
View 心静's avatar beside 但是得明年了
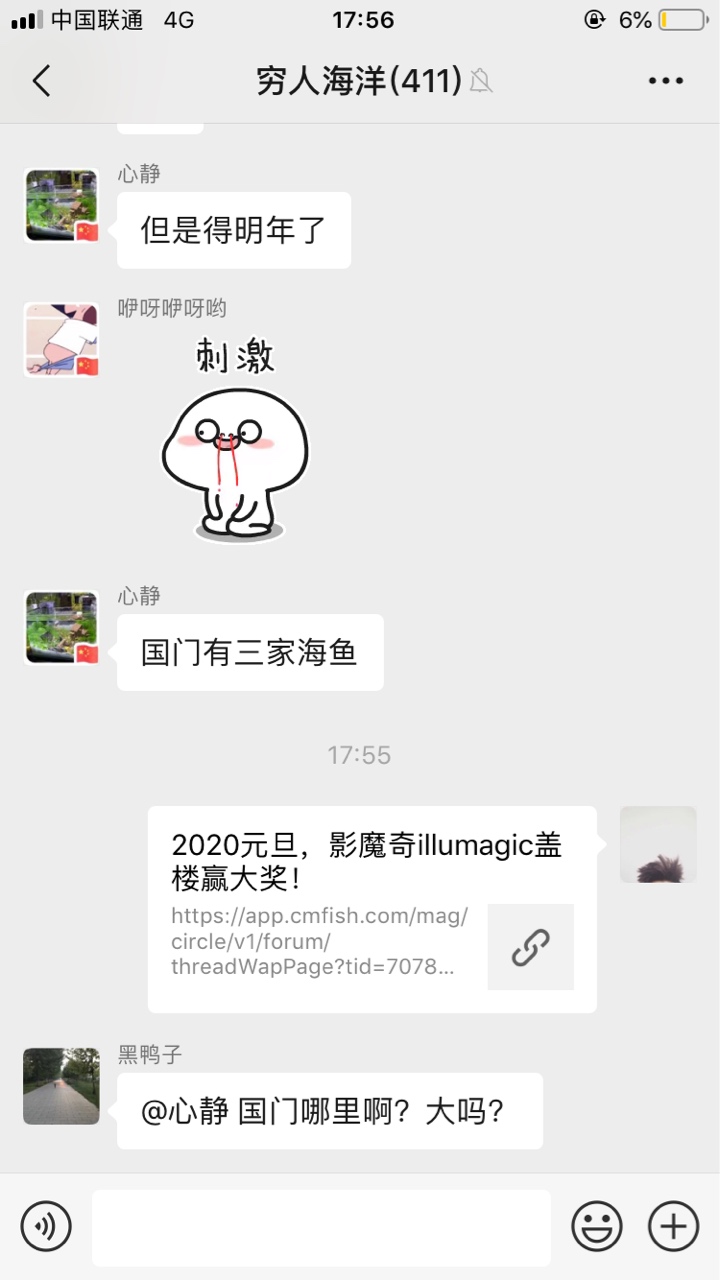click(61, 206)
